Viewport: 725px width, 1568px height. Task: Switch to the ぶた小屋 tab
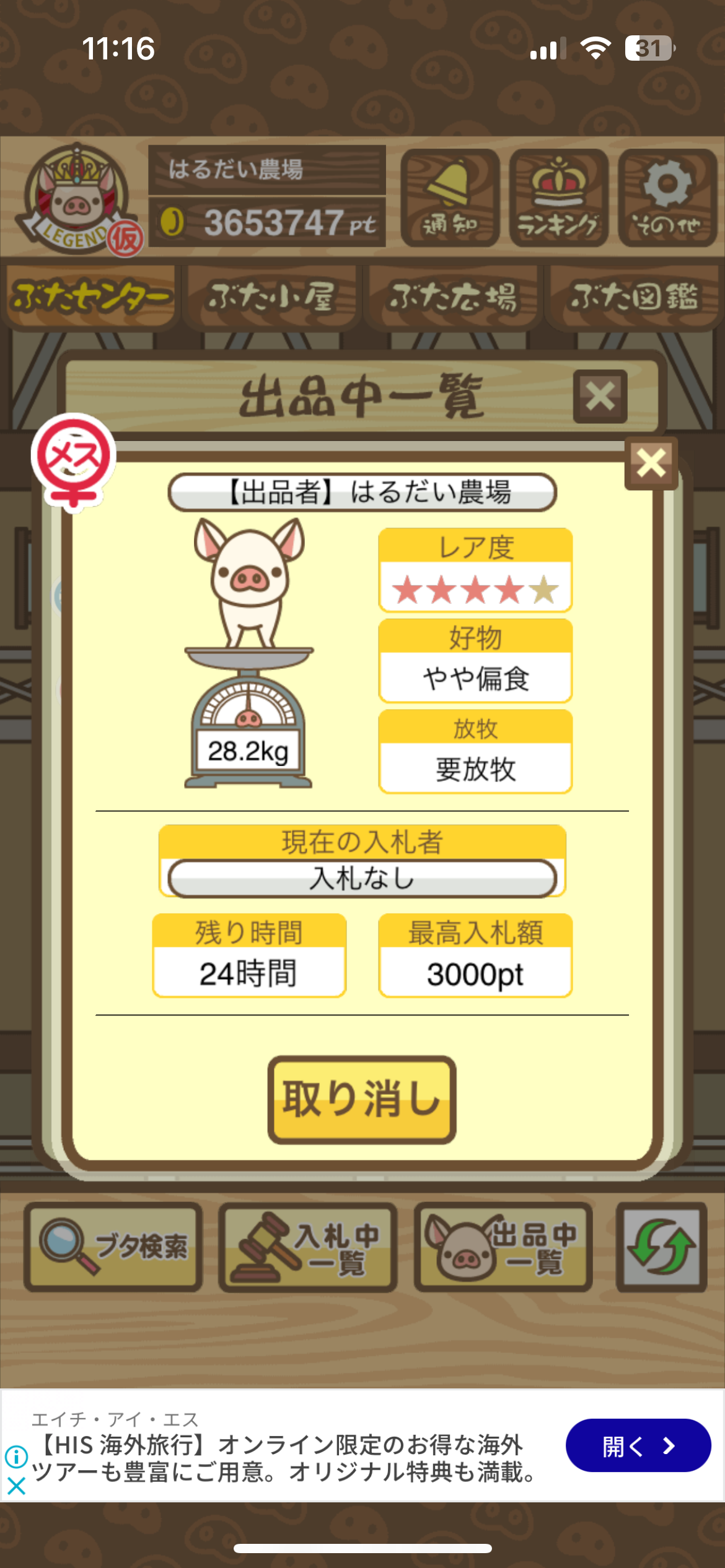tap(271, 297)
